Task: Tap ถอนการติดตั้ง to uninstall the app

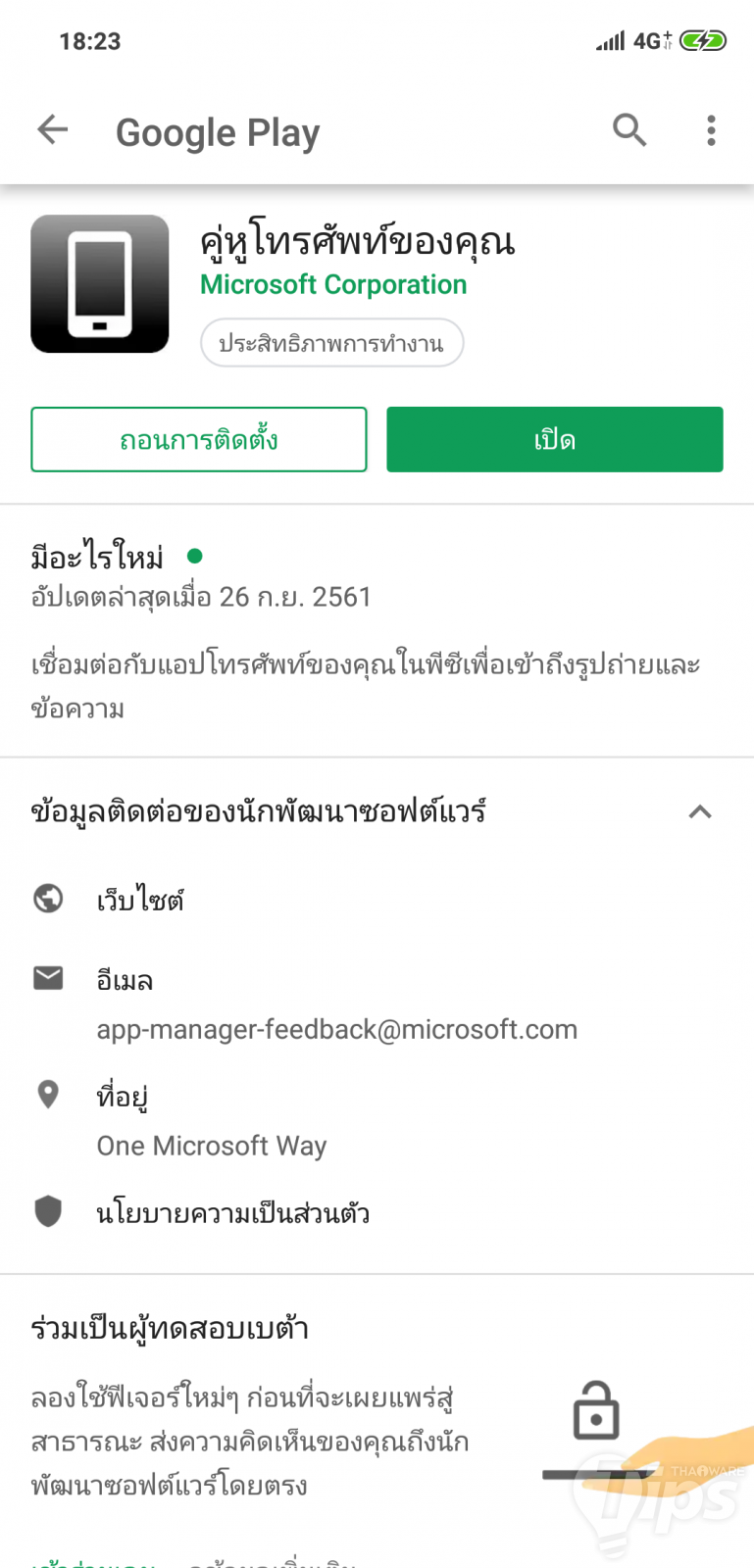Action: [x=199, y=440]
